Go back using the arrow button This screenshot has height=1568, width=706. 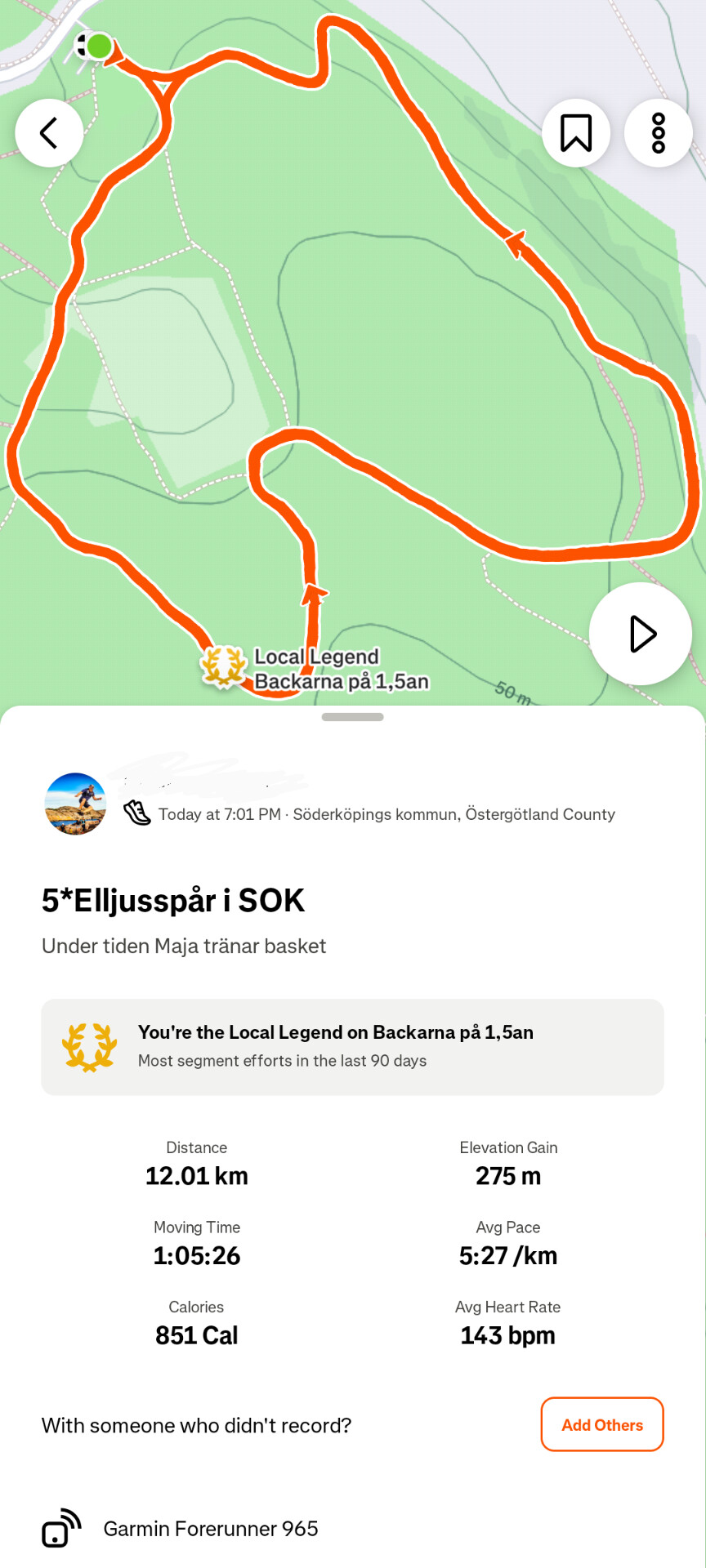point(49,133)
